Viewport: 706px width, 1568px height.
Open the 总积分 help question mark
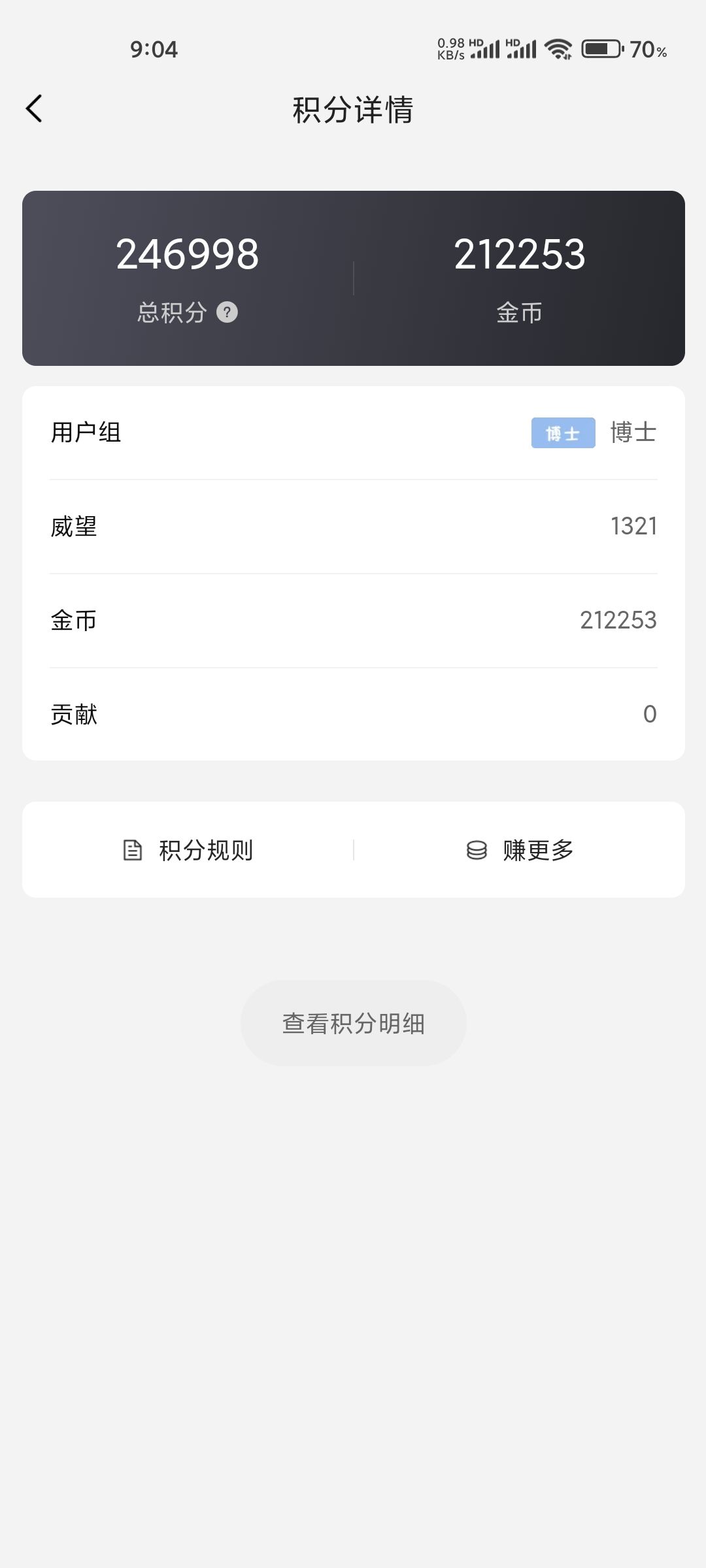[x=227, y=312]
